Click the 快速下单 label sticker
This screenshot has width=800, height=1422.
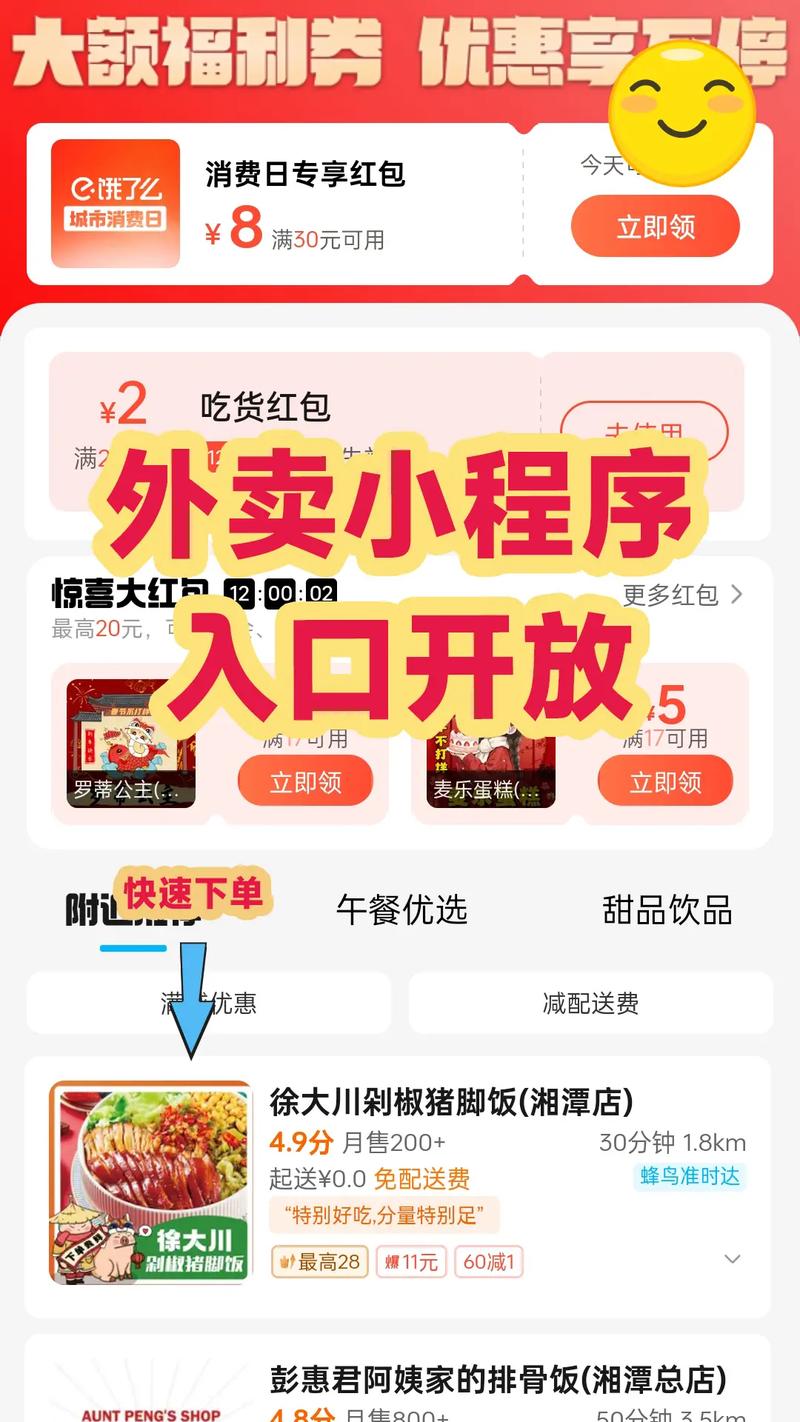coord(193,895)
